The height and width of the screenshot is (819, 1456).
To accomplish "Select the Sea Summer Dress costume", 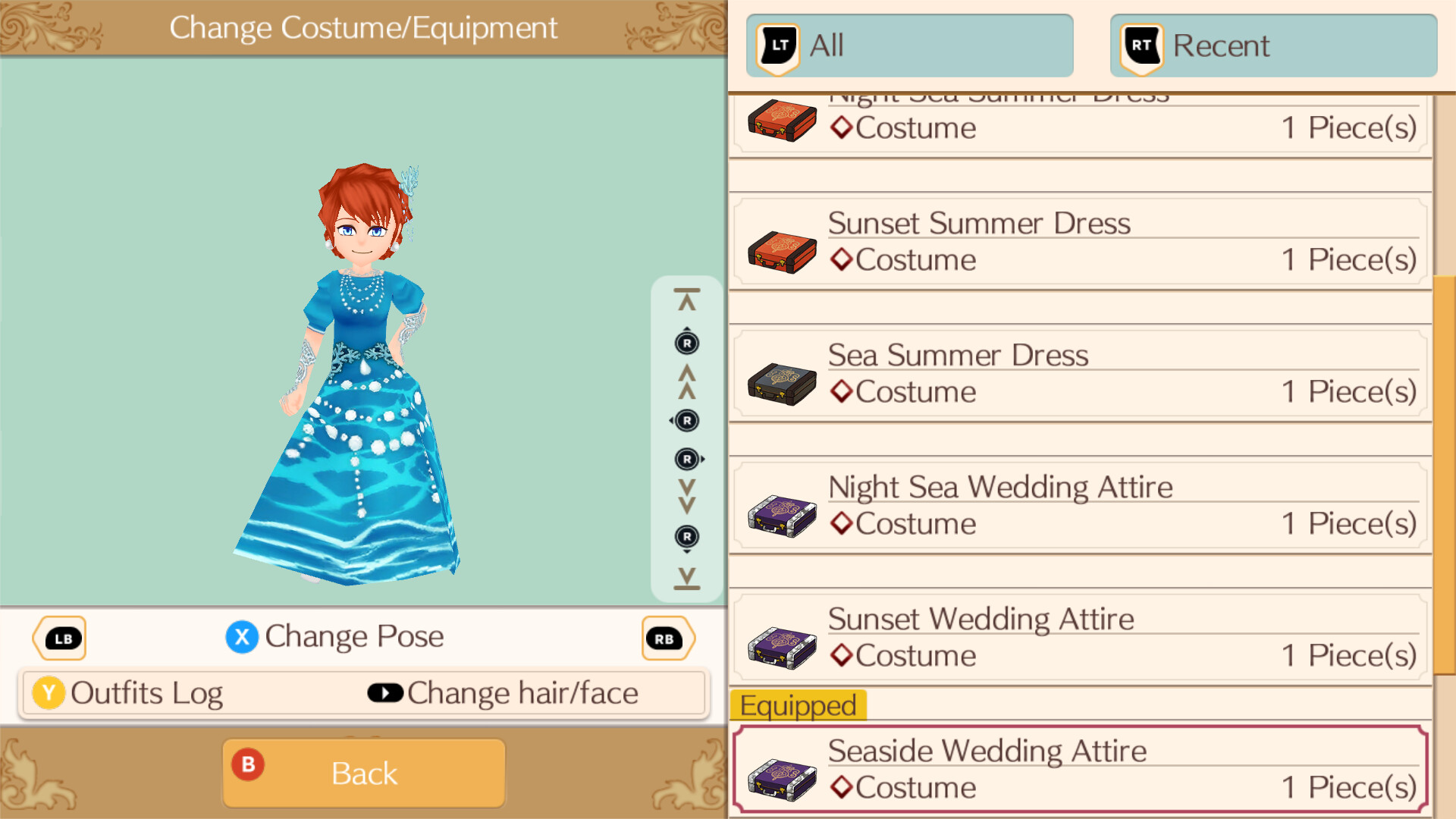I will (1080, 375).
